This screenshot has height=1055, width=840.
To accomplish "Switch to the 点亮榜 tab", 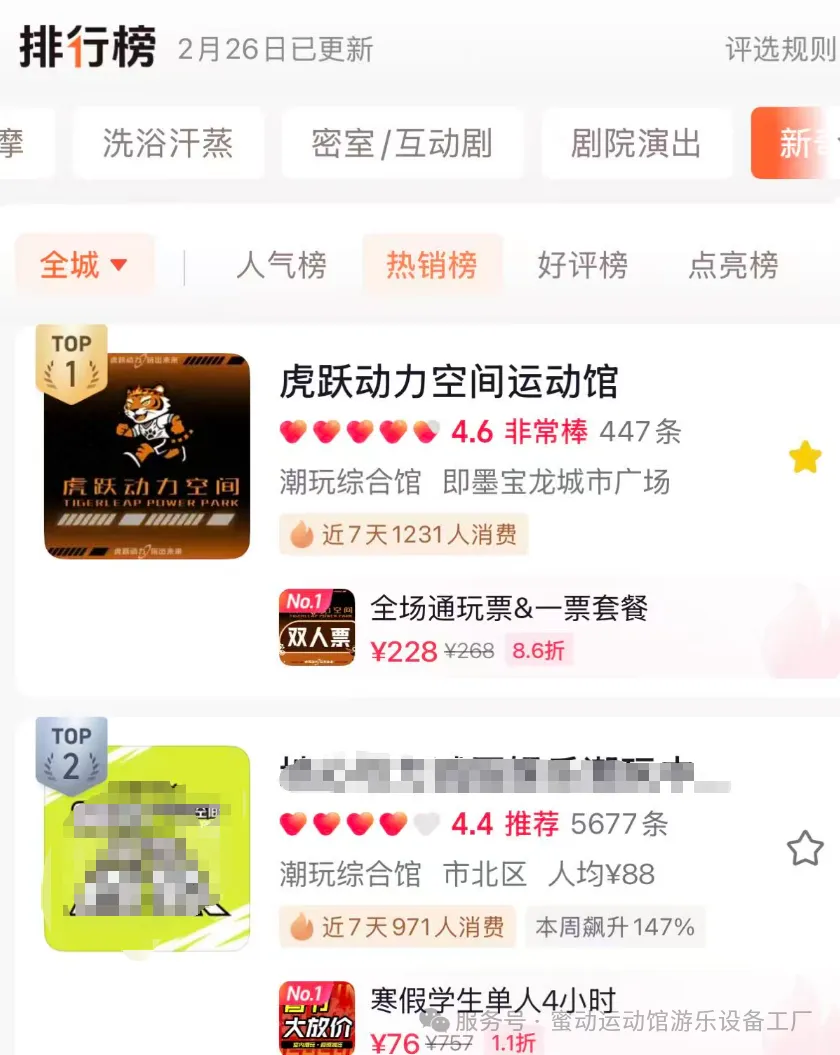I will 733,265.
